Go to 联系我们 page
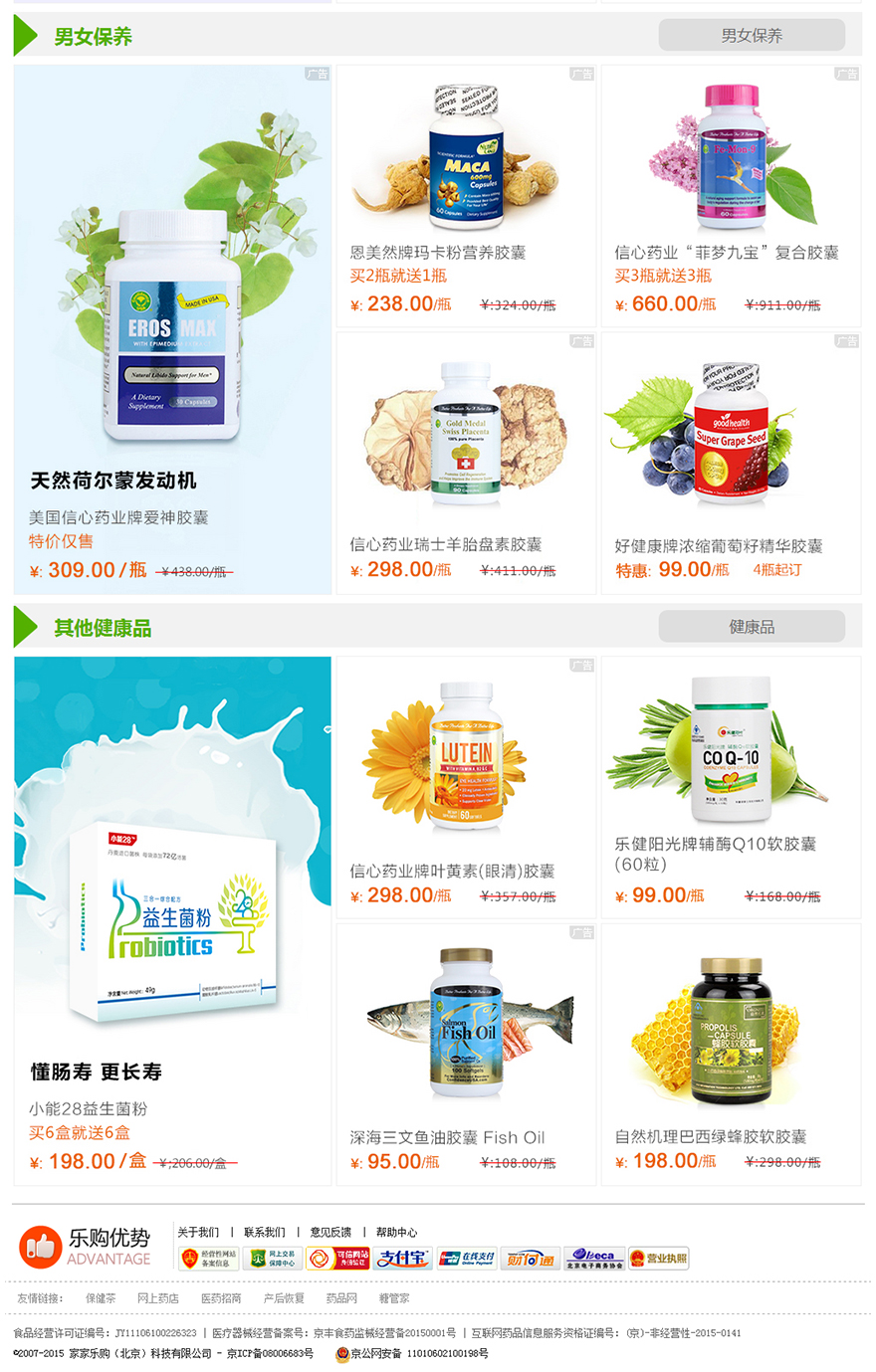This screenshot has height=1372, width=876. (x=264, y=1232)
